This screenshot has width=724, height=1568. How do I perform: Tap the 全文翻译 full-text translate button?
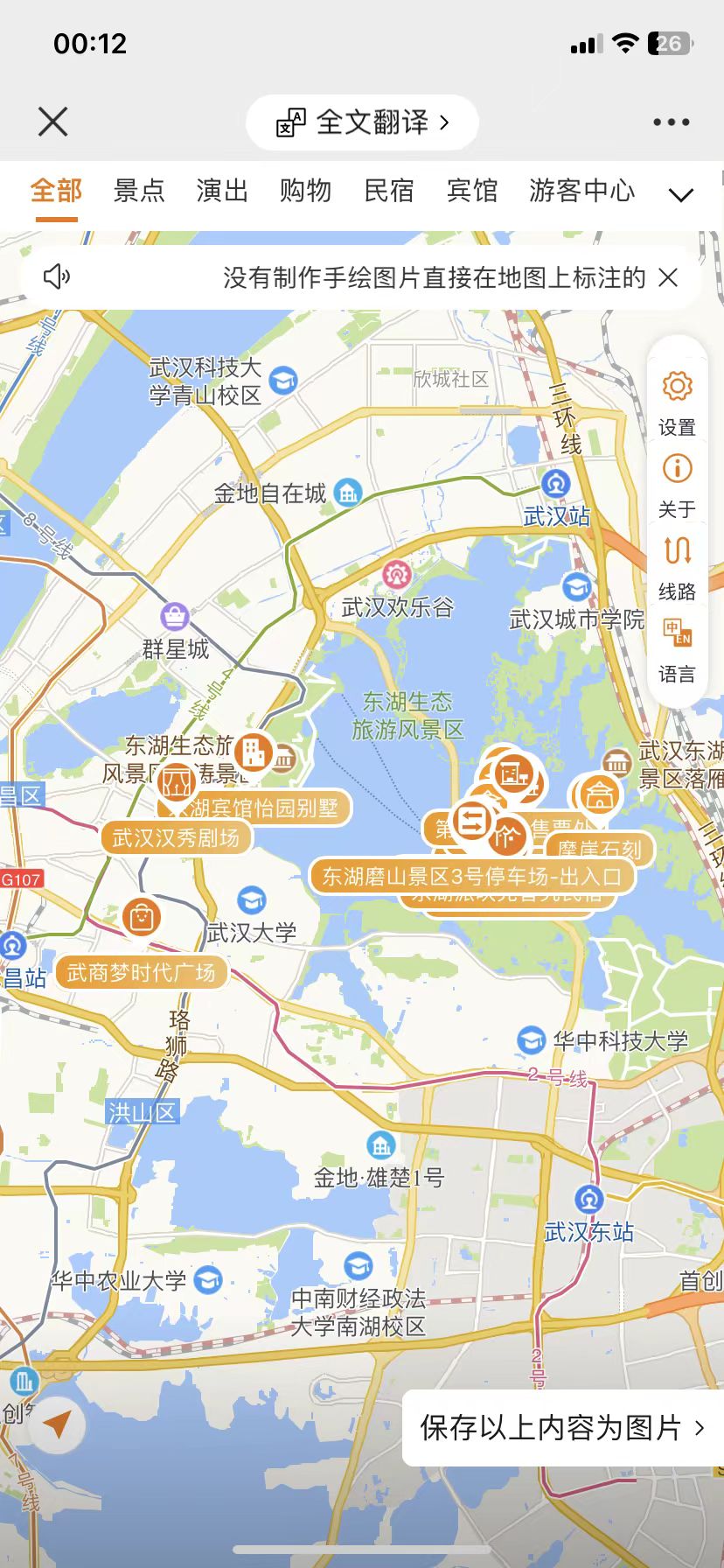point(362,122)
